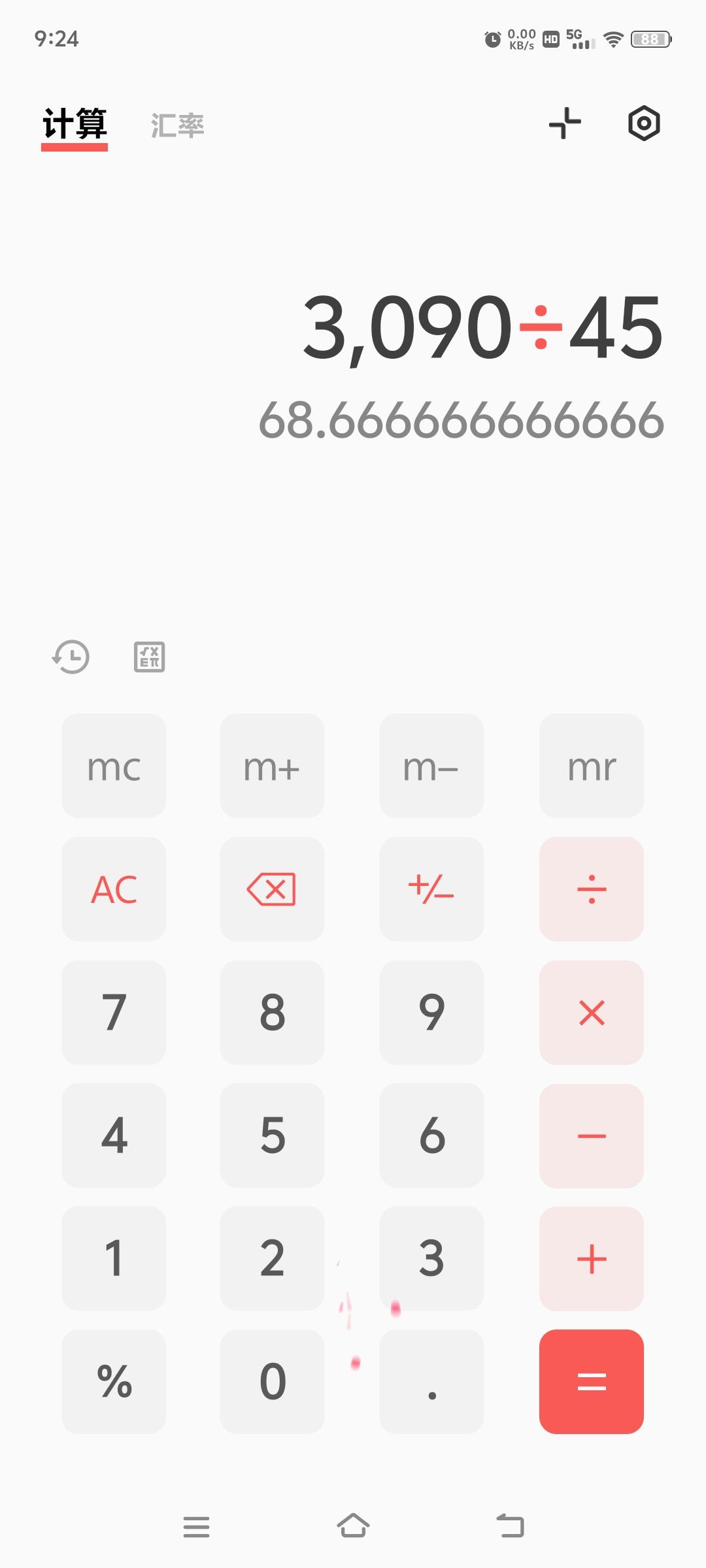This screenshot has width=706, height=1568.
Task: Tap the plus operator key
Action: pos(592,1259)
